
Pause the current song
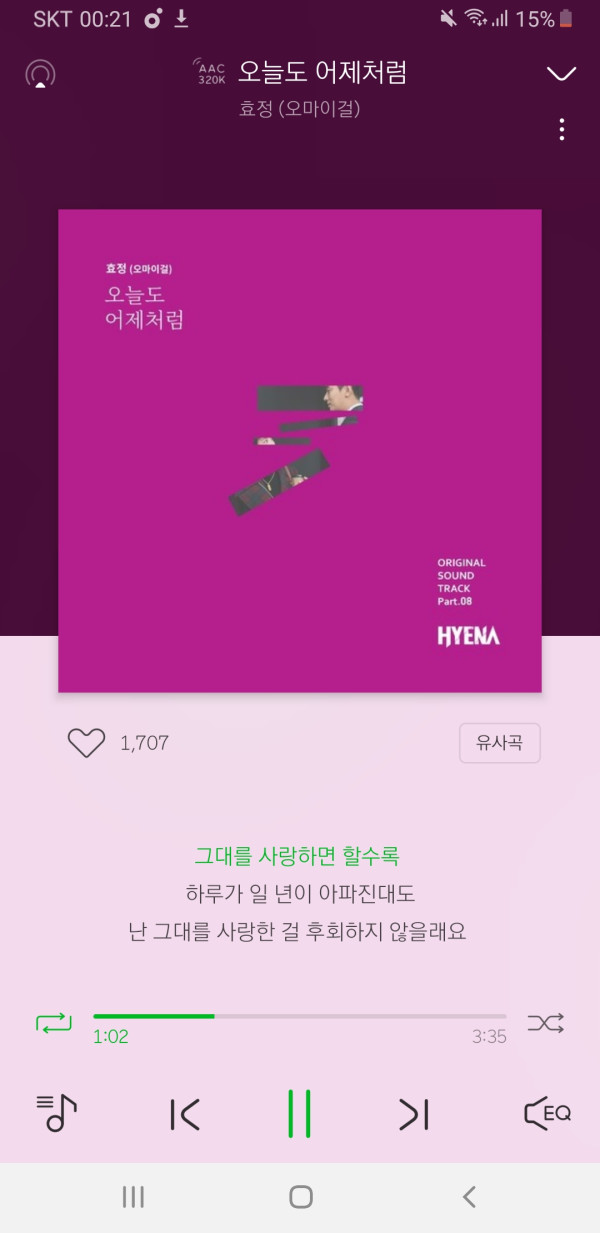(x=299, y=1113)
